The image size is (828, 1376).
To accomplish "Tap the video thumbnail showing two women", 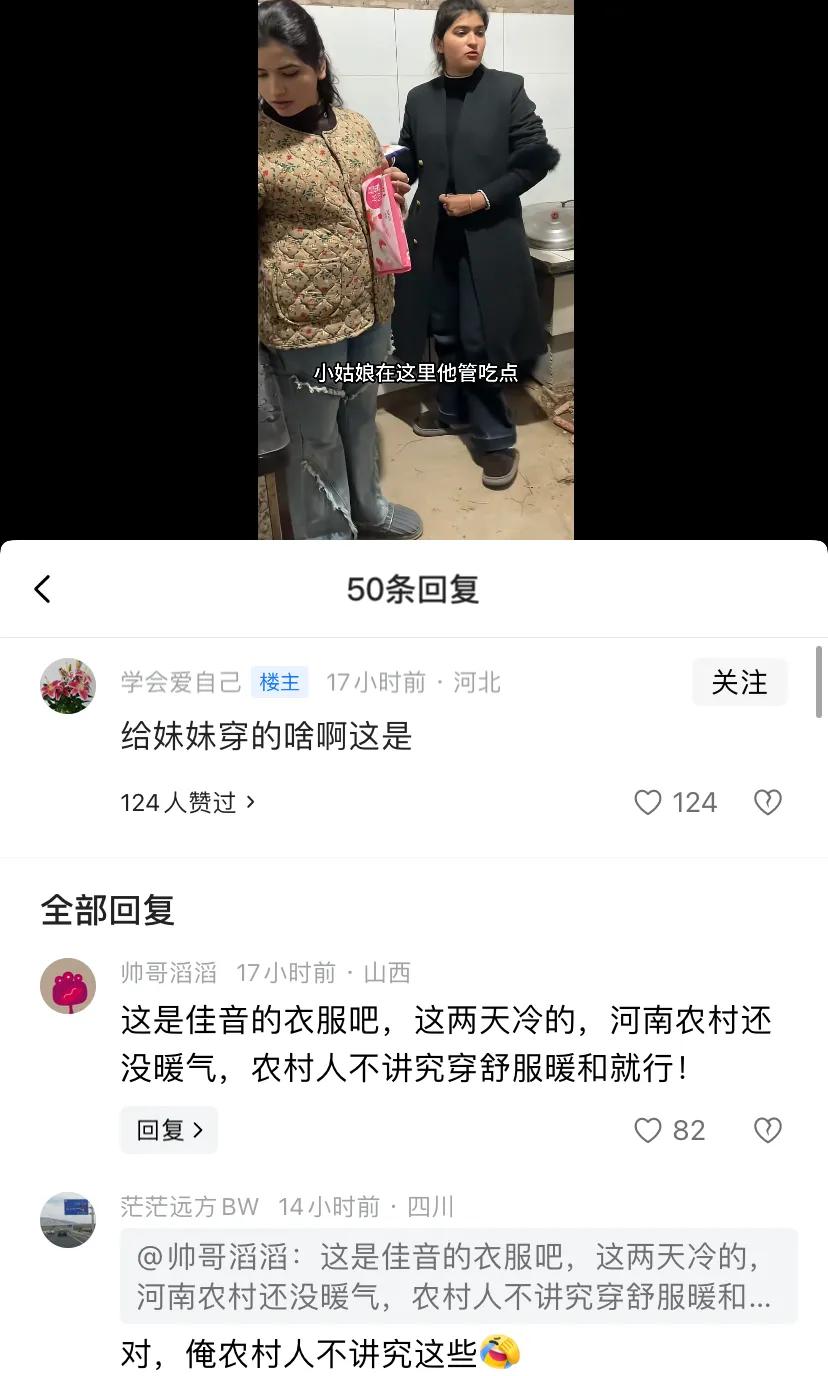I will point(414,270).
